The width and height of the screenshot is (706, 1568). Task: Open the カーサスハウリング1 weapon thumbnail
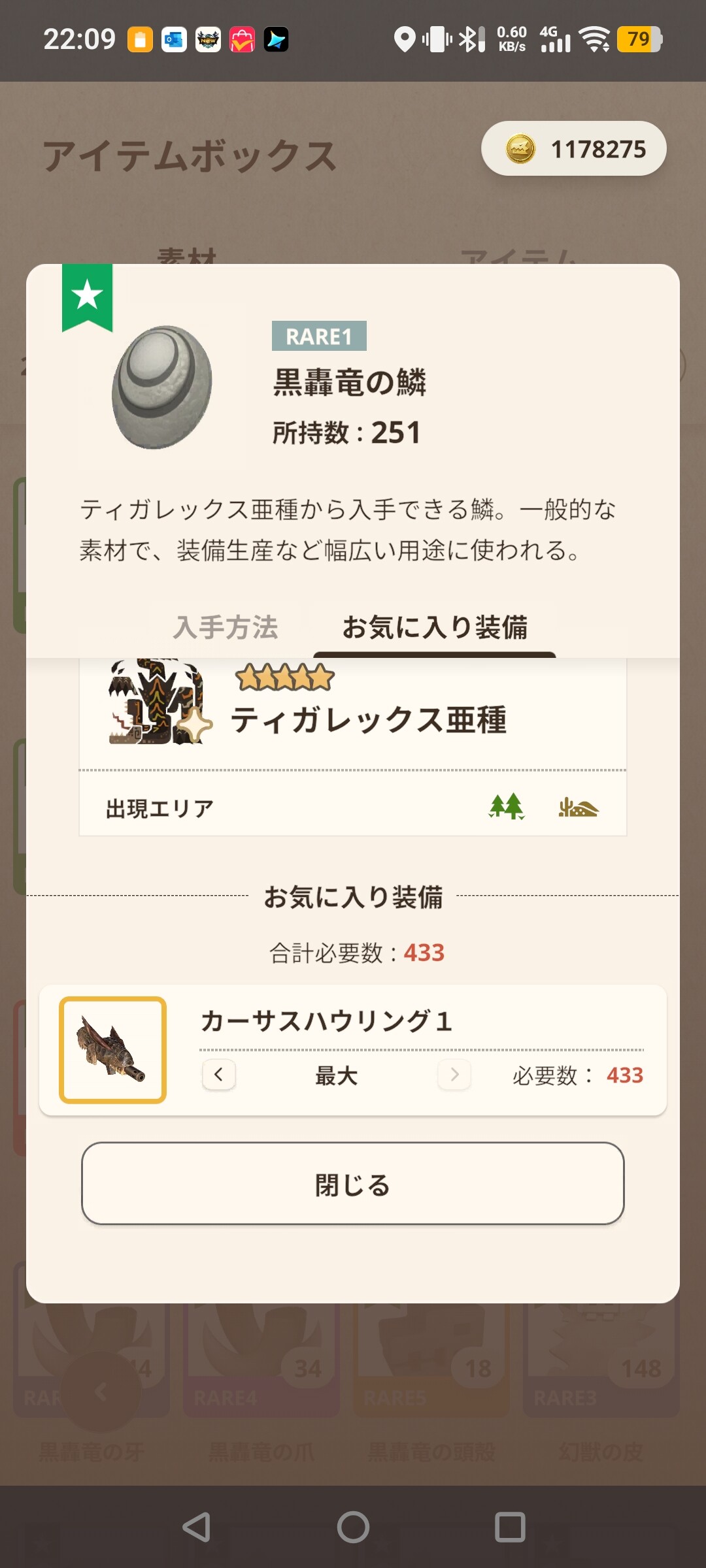tap(113, 1050)
